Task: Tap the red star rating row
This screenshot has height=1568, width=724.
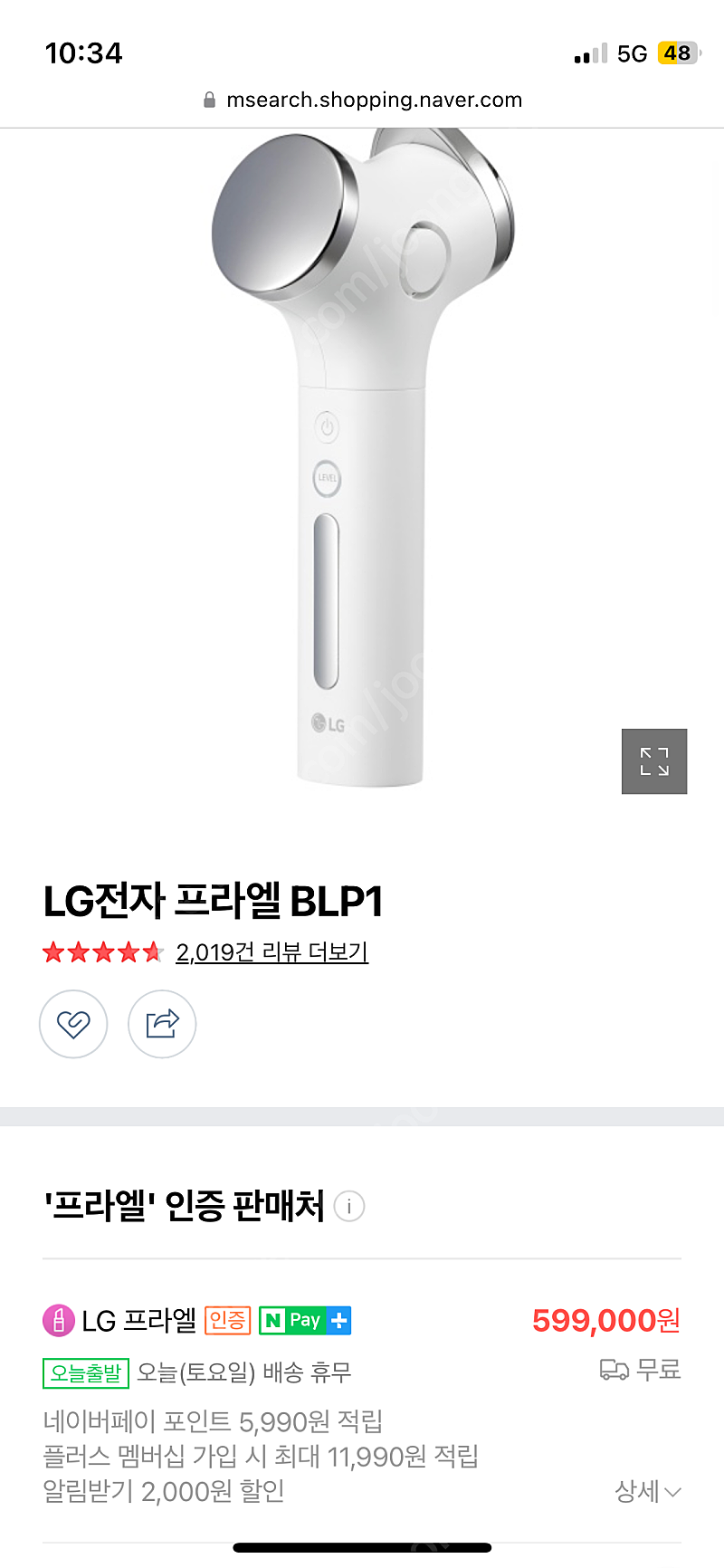Action: (x=101, y=952)
